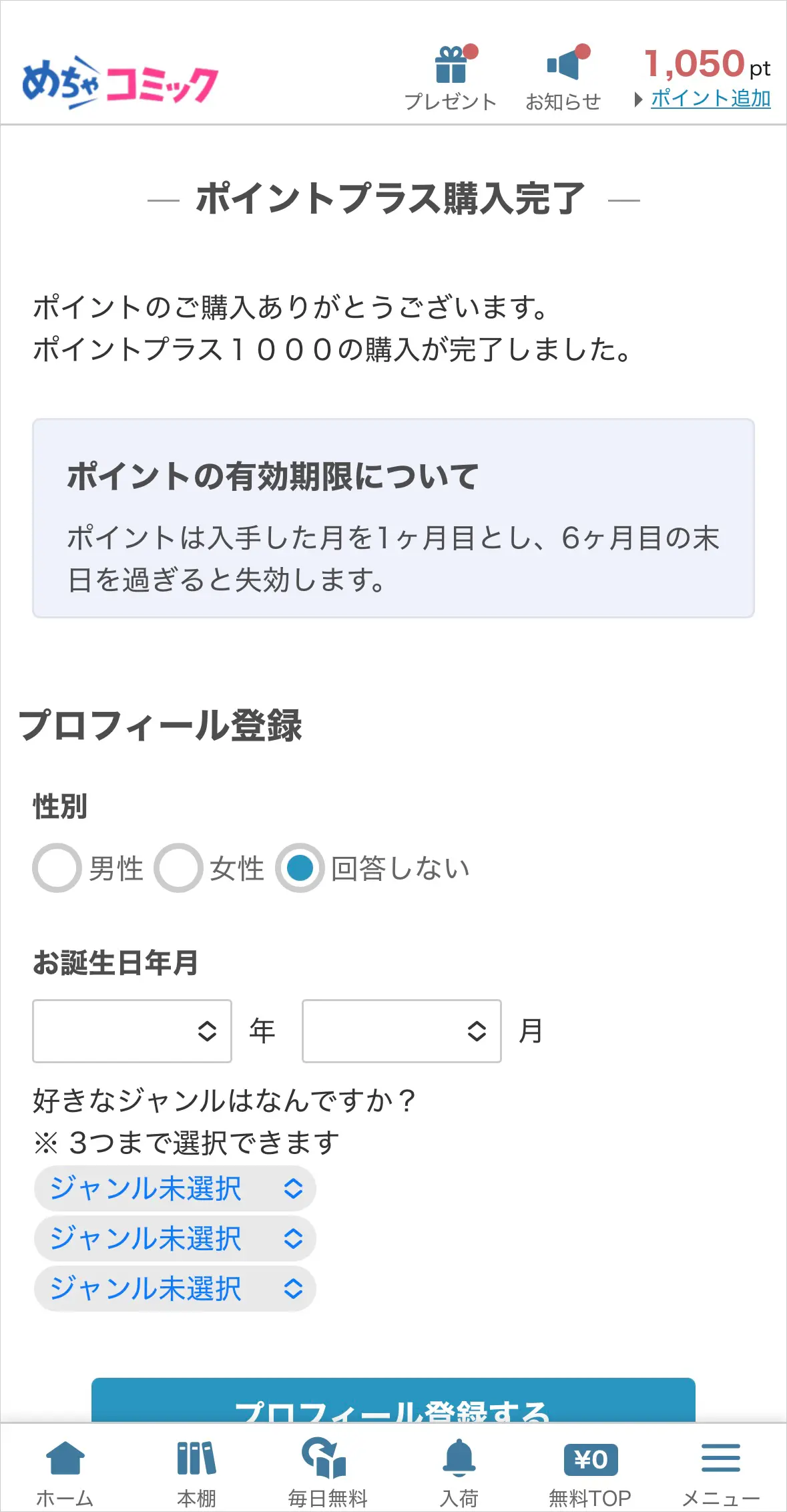This screenshot has height=1512, width=787.
Task: Open the お知らせ announcements icon
Action: click(563, 77)
